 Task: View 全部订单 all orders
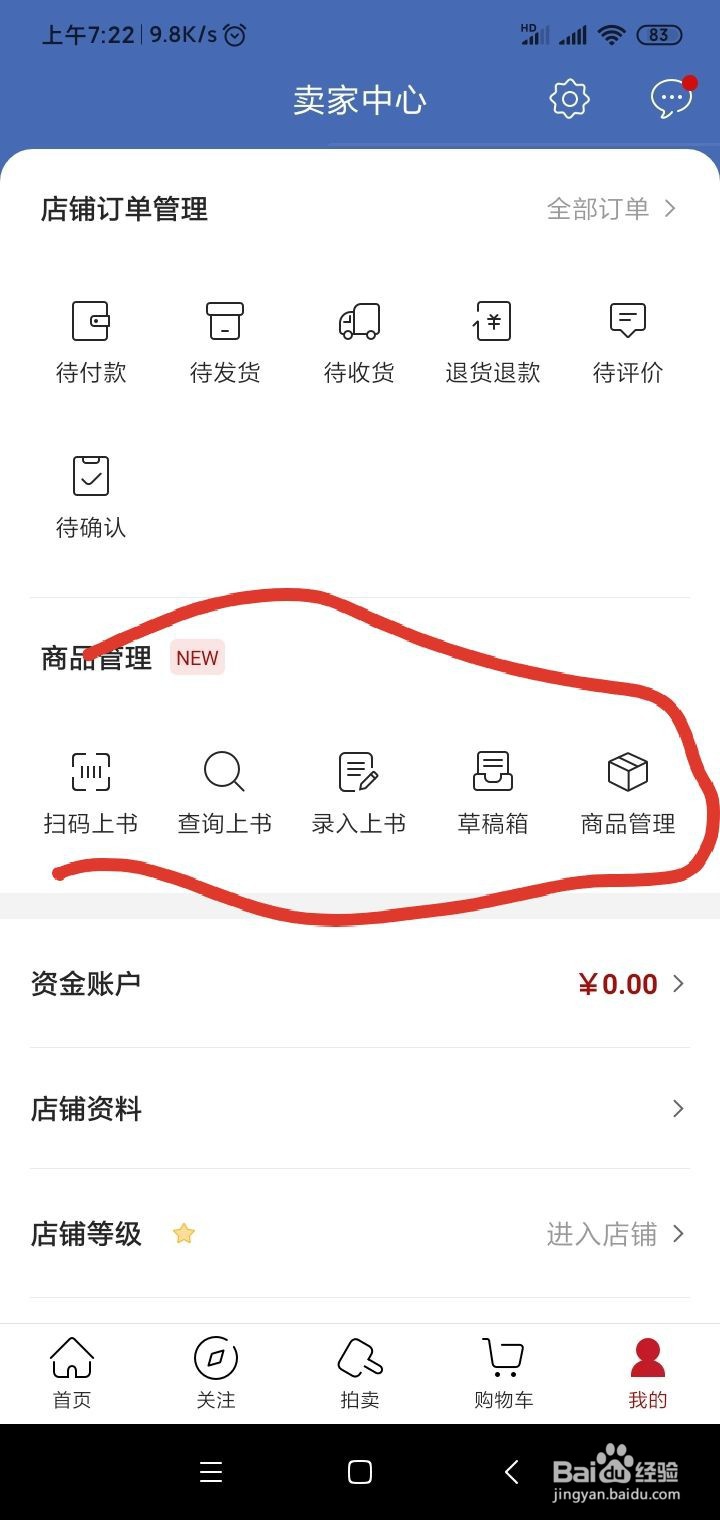click(612, 208)
